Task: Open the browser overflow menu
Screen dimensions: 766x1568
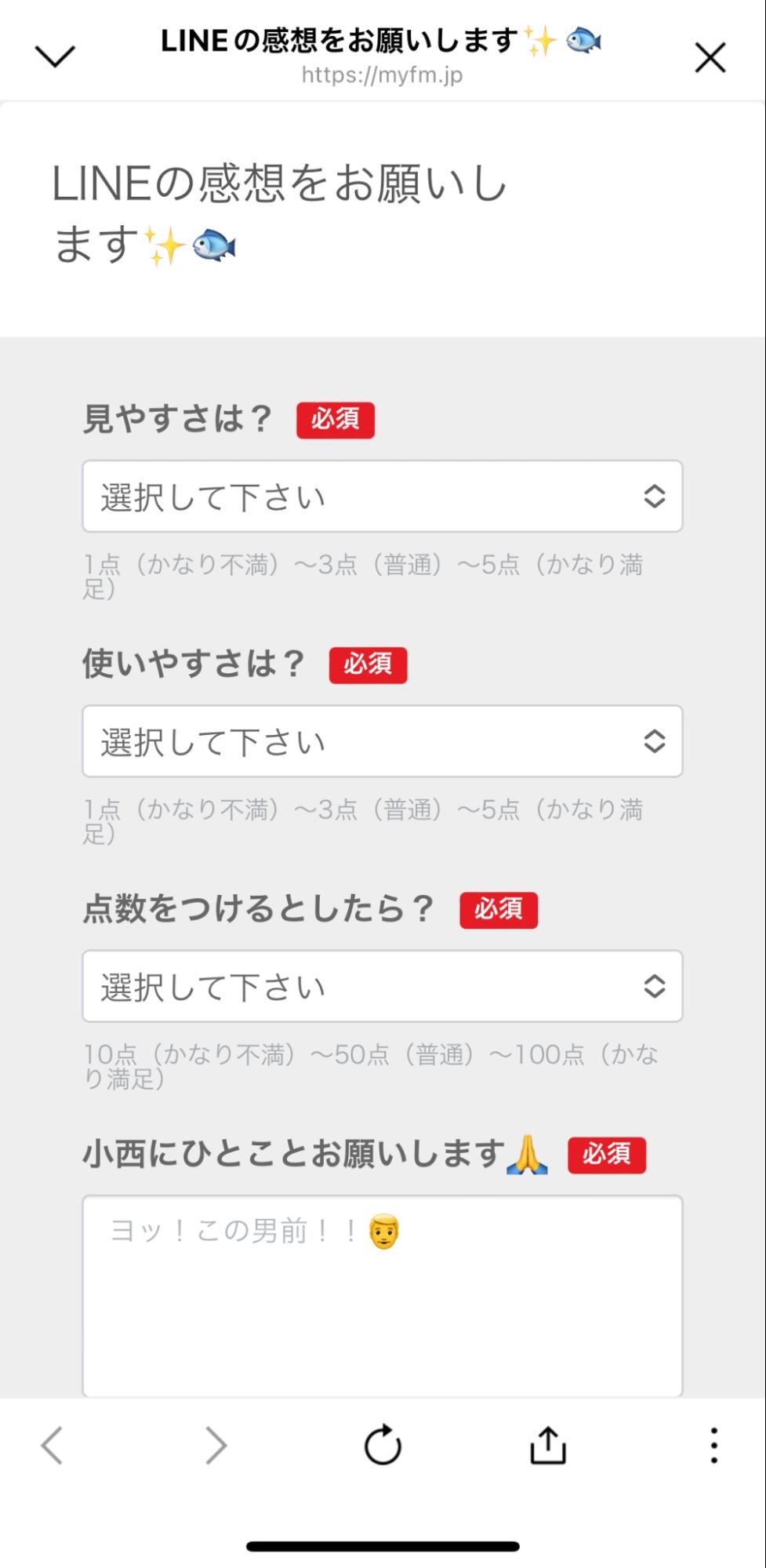Action: point(713,1445)
